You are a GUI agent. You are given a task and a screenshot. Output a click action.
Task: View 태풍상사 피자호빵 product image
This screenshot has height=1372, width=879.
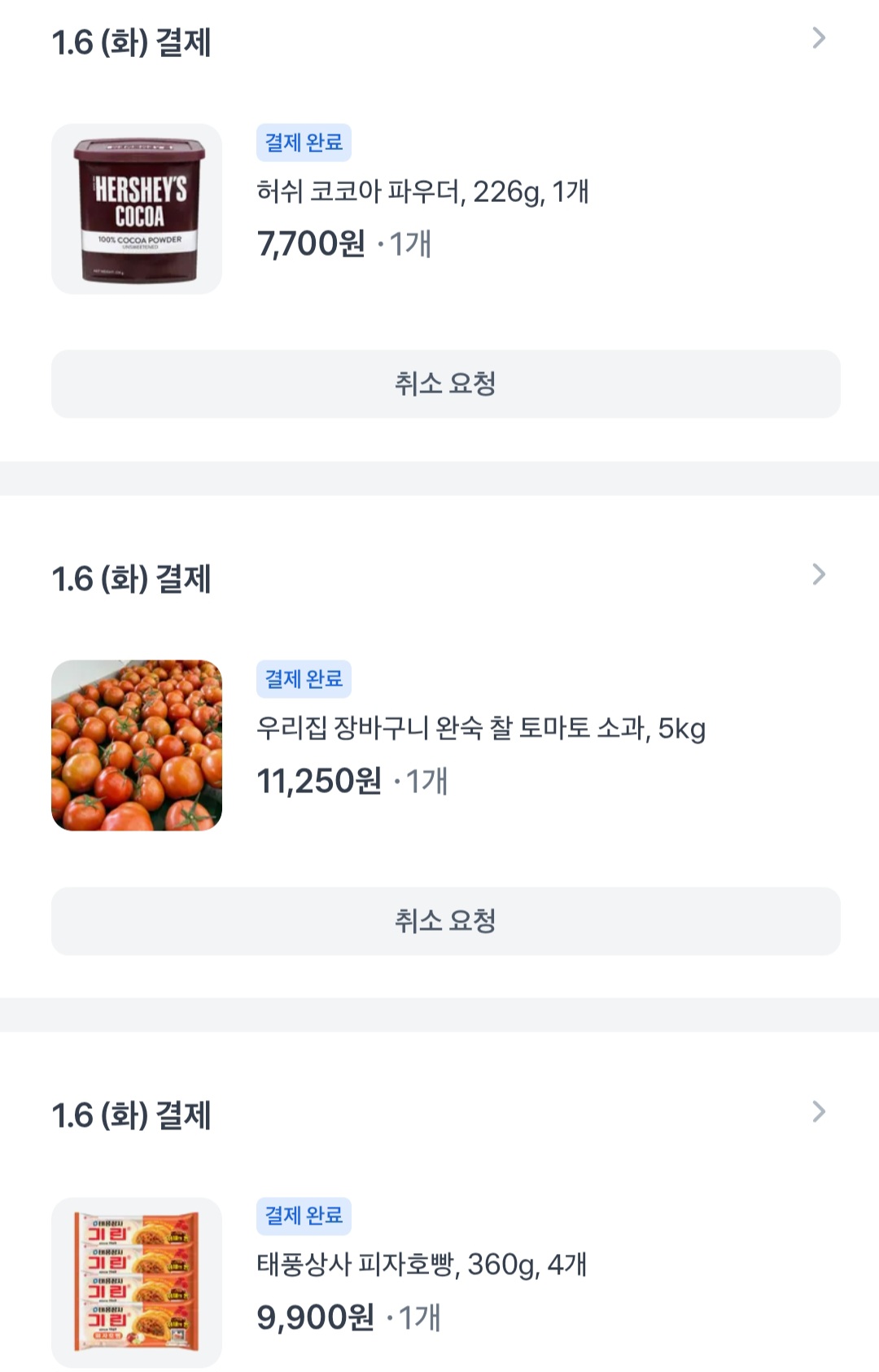pyautogui.click(x=137, y=1282)
